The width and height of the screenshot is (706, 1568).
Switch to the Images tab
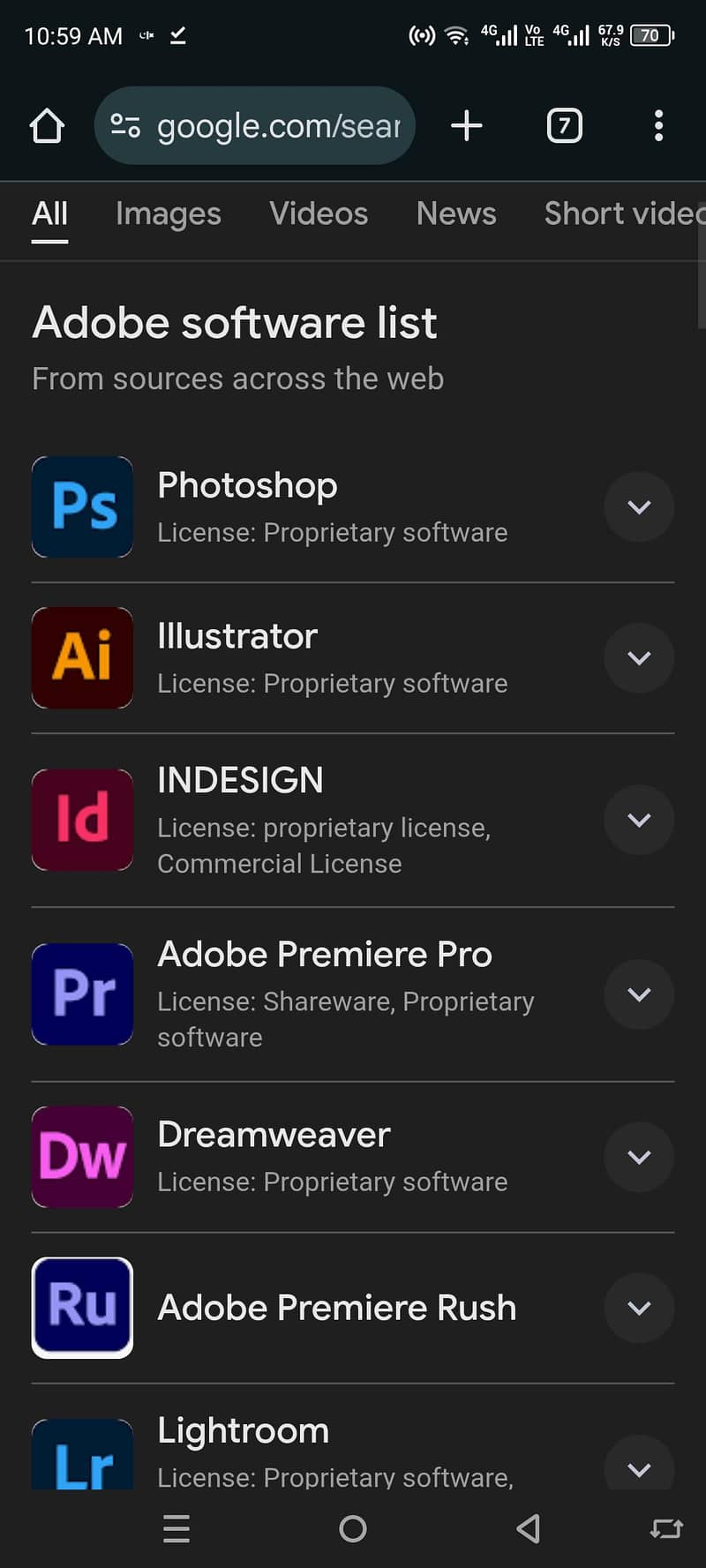coord(168,214)
